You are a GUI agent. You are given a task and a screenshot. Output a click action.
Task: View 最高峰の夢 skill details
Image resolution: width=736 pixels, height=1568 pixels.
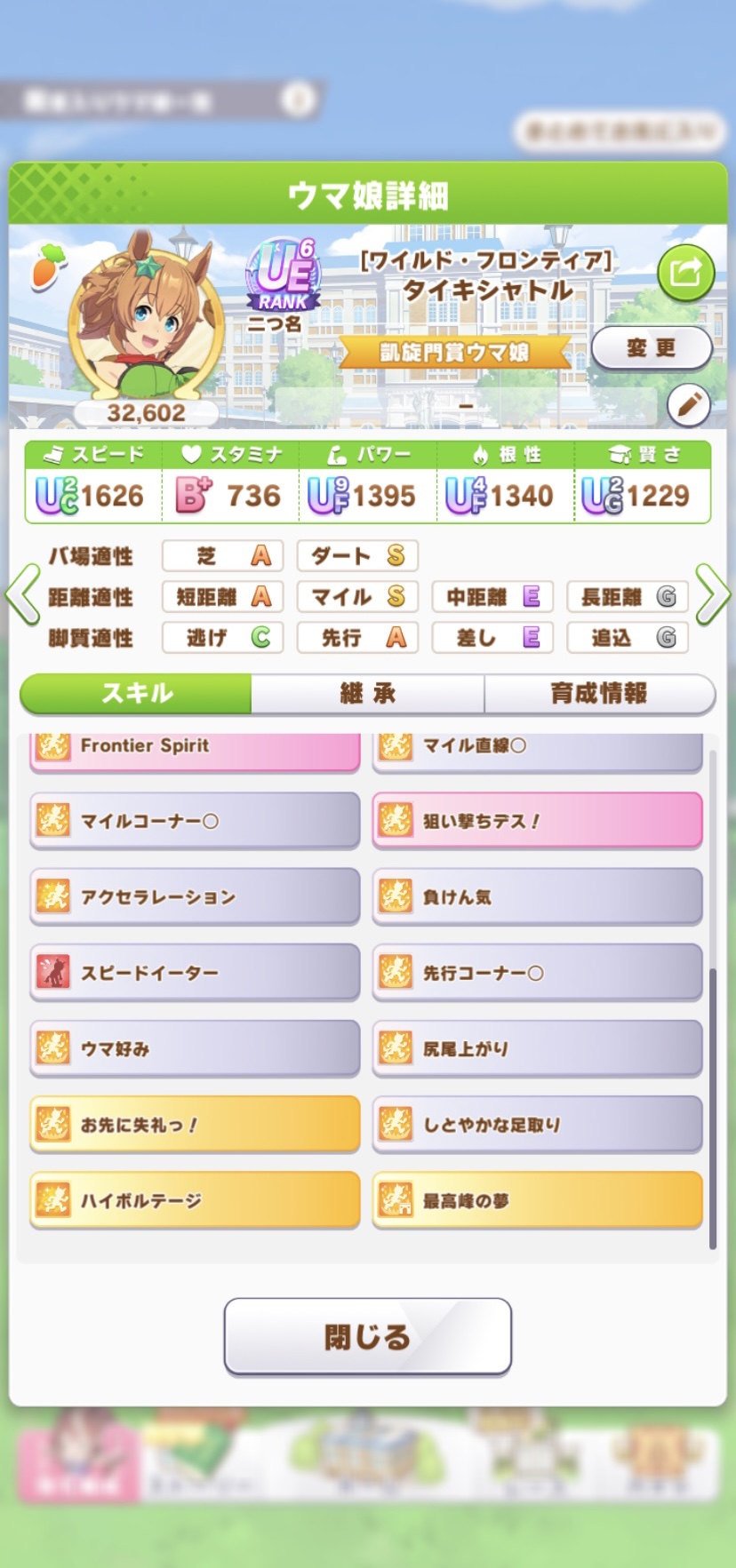pyautogui.click(x=537, y=1201)
